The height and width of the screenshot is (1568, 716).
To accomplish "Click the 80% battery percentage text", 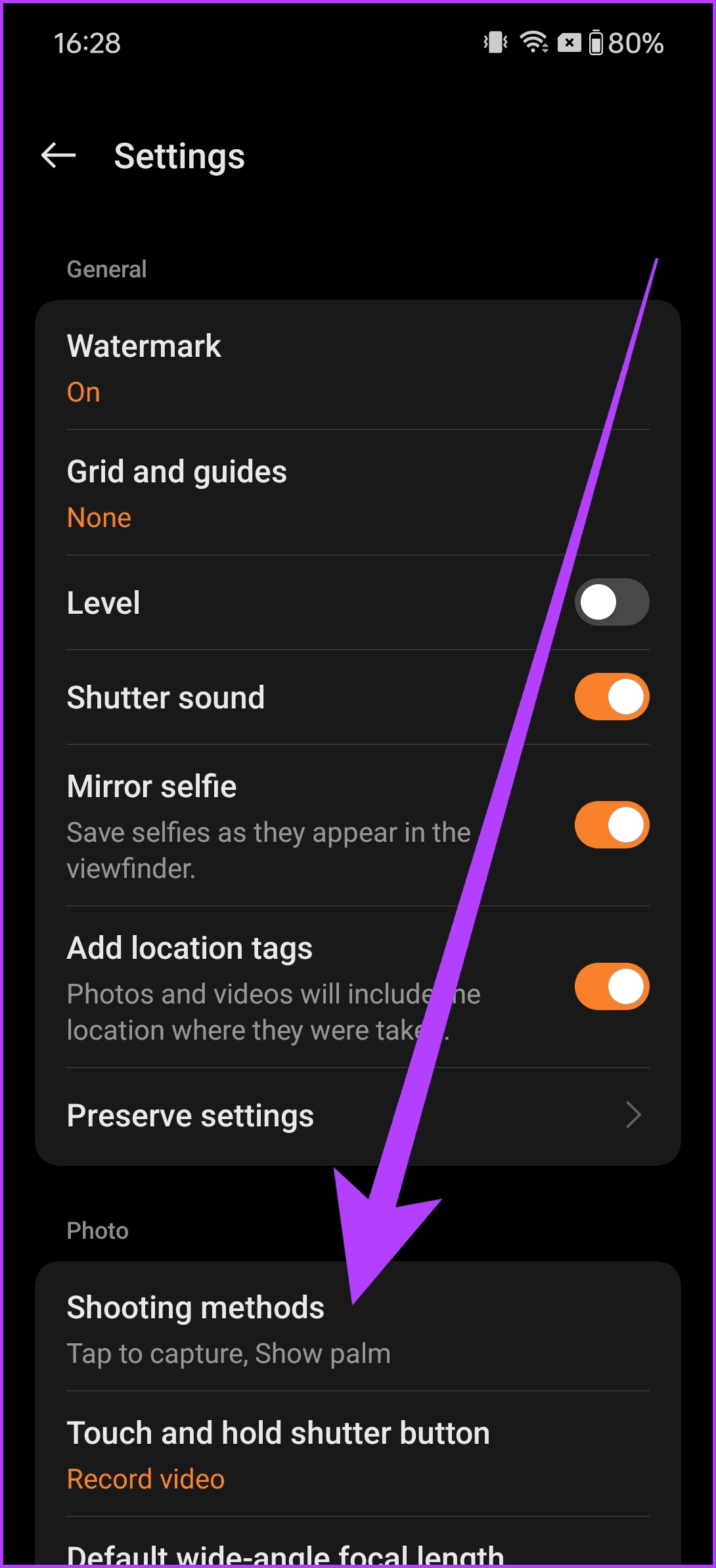I will coord(635,42).
